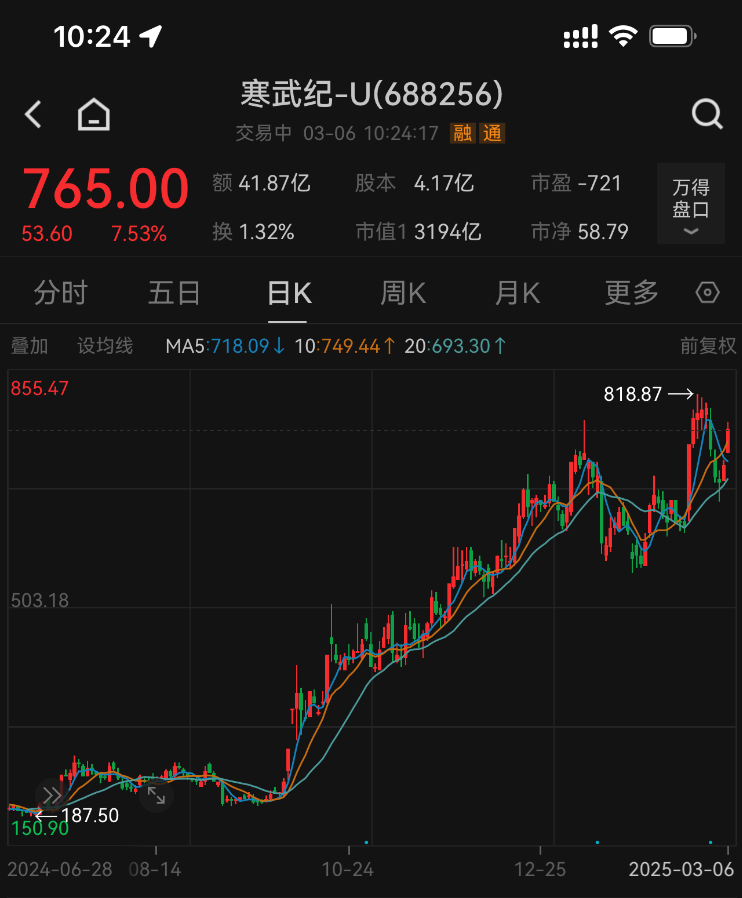The width and height of the screenshot is (742, 898).
Task: Open stock search via magnifier icon
Action: point(707,114)
